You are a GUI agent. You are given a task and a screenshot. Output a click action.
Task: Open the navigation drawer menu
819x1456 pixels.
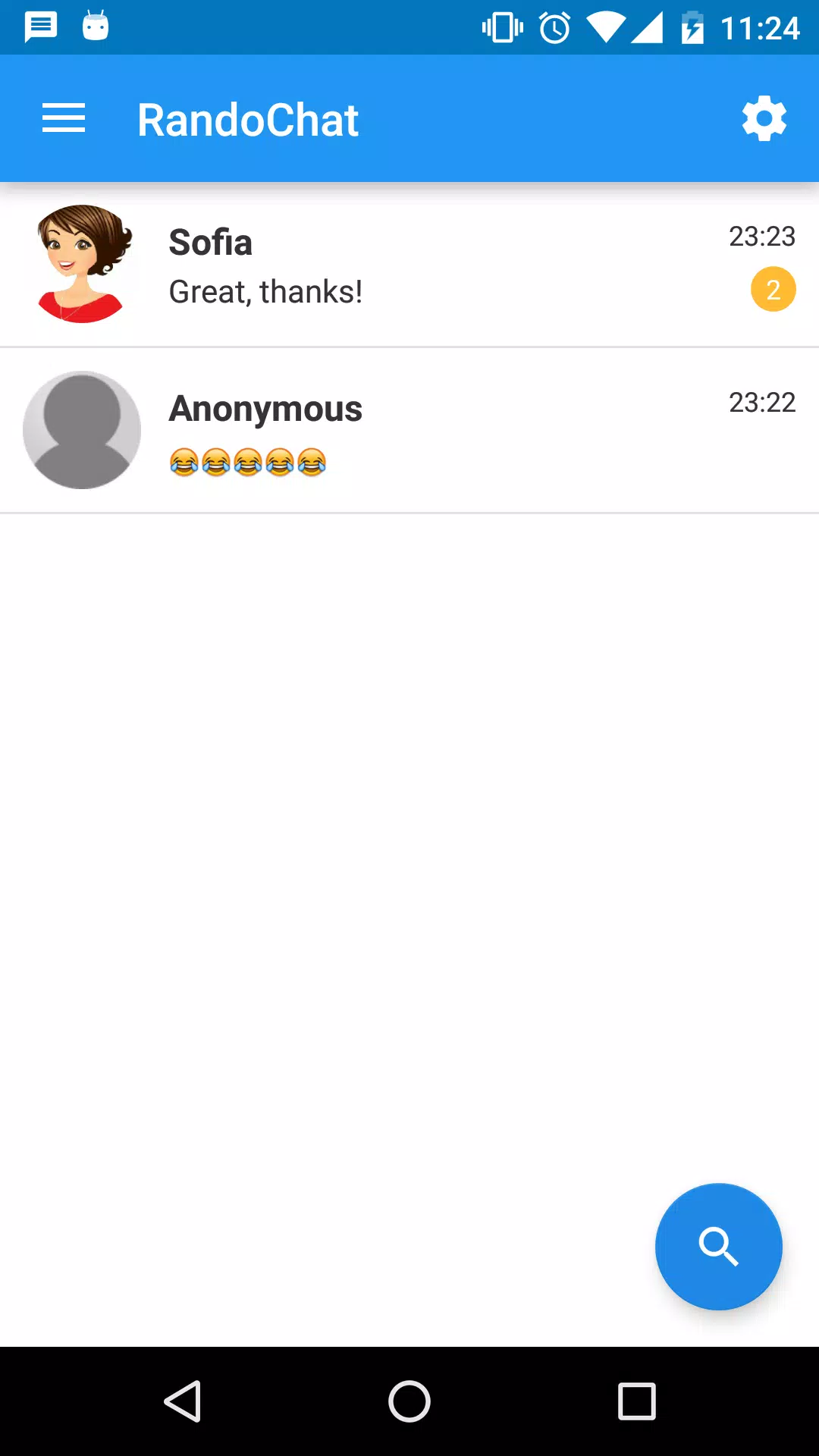pos(64,118)
